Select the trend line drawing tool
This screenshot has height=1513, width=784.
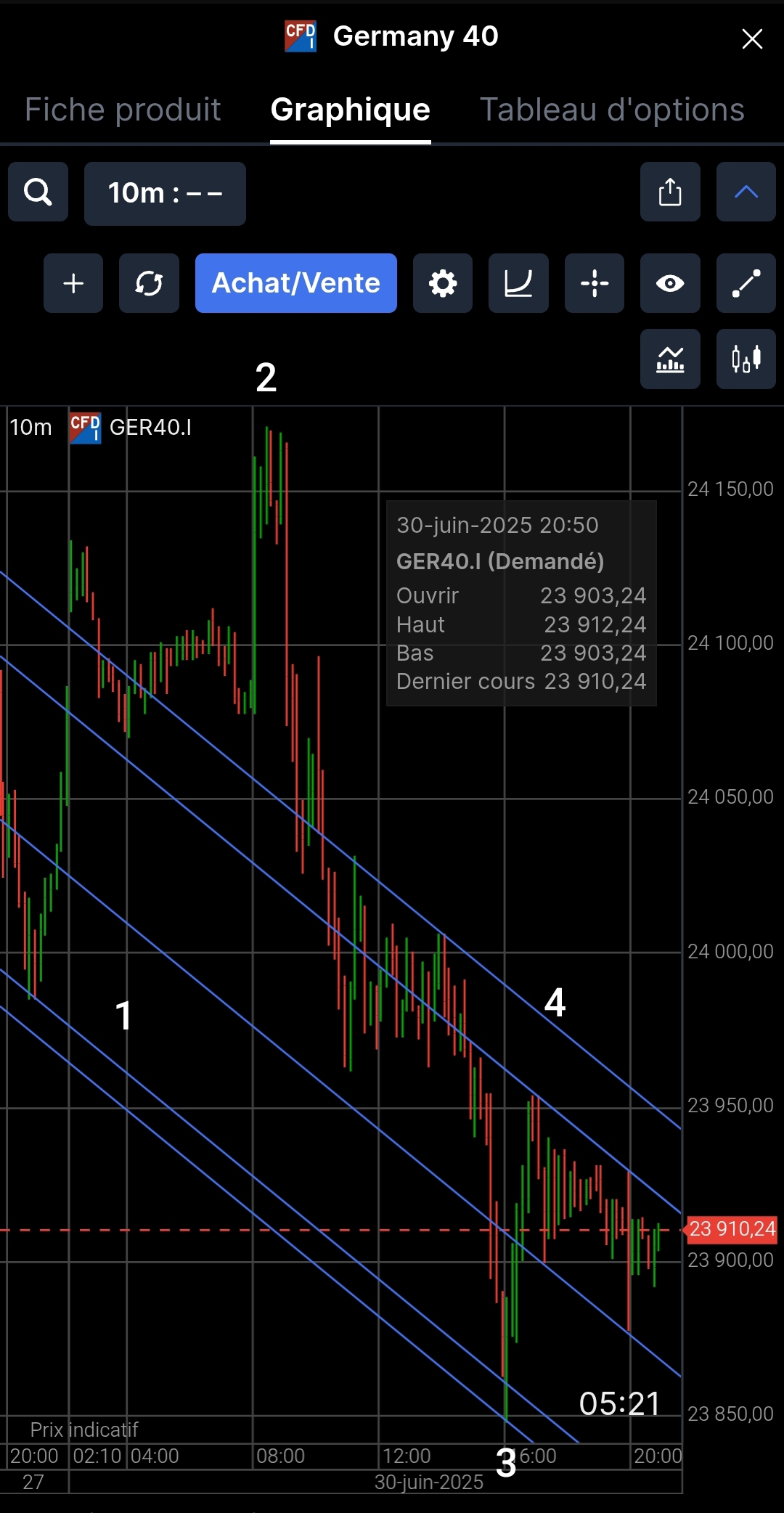click(x=746, y=283)
